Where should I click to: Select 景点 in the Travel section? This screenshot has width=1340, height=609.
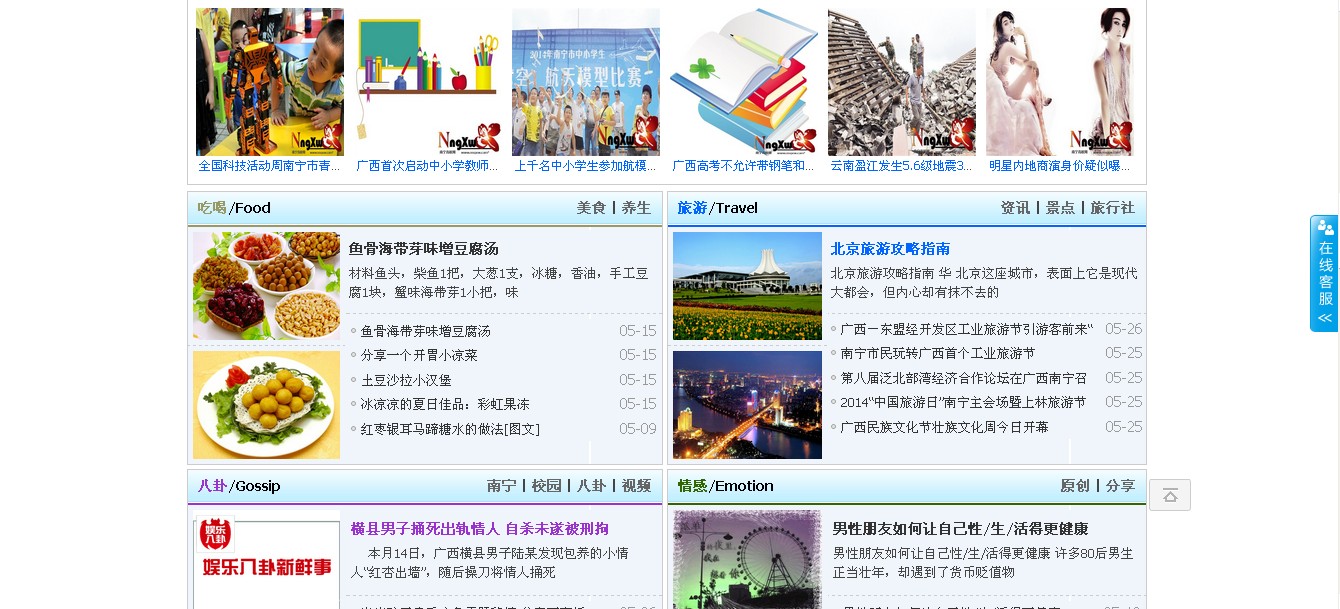coord(1060,208)
